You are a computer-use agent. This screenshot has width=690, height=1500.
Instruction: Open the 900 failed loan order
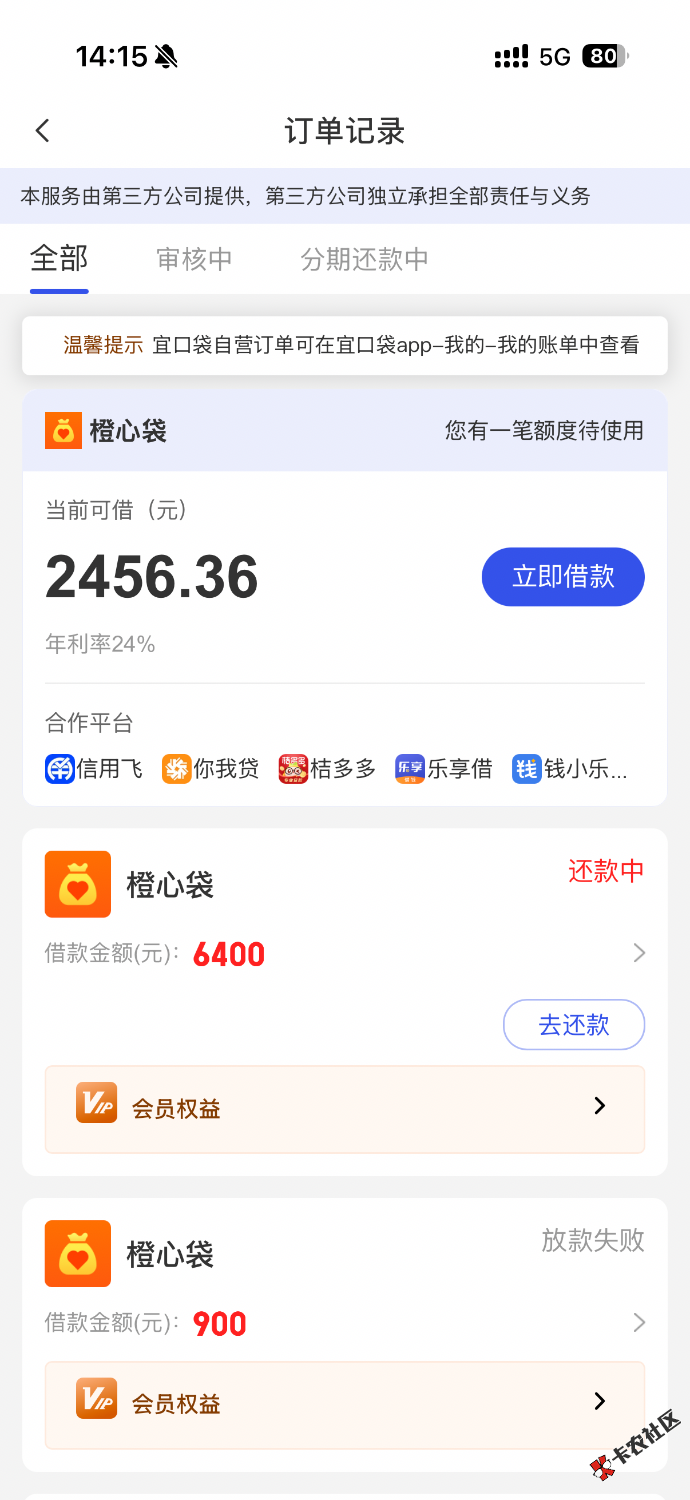(639, 1323)
